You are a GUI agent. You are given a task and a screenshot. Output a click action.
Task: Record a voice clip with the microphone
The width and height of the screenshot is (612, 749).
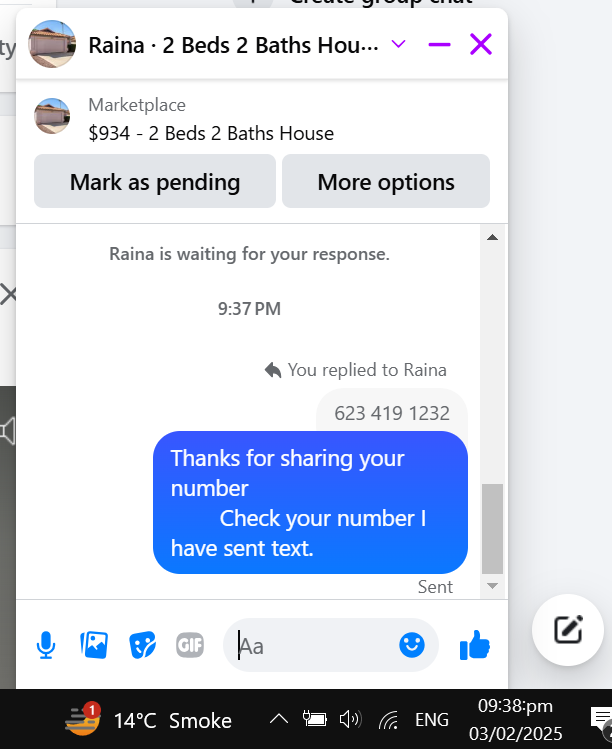pyautogui.click(x=46, y=645)
